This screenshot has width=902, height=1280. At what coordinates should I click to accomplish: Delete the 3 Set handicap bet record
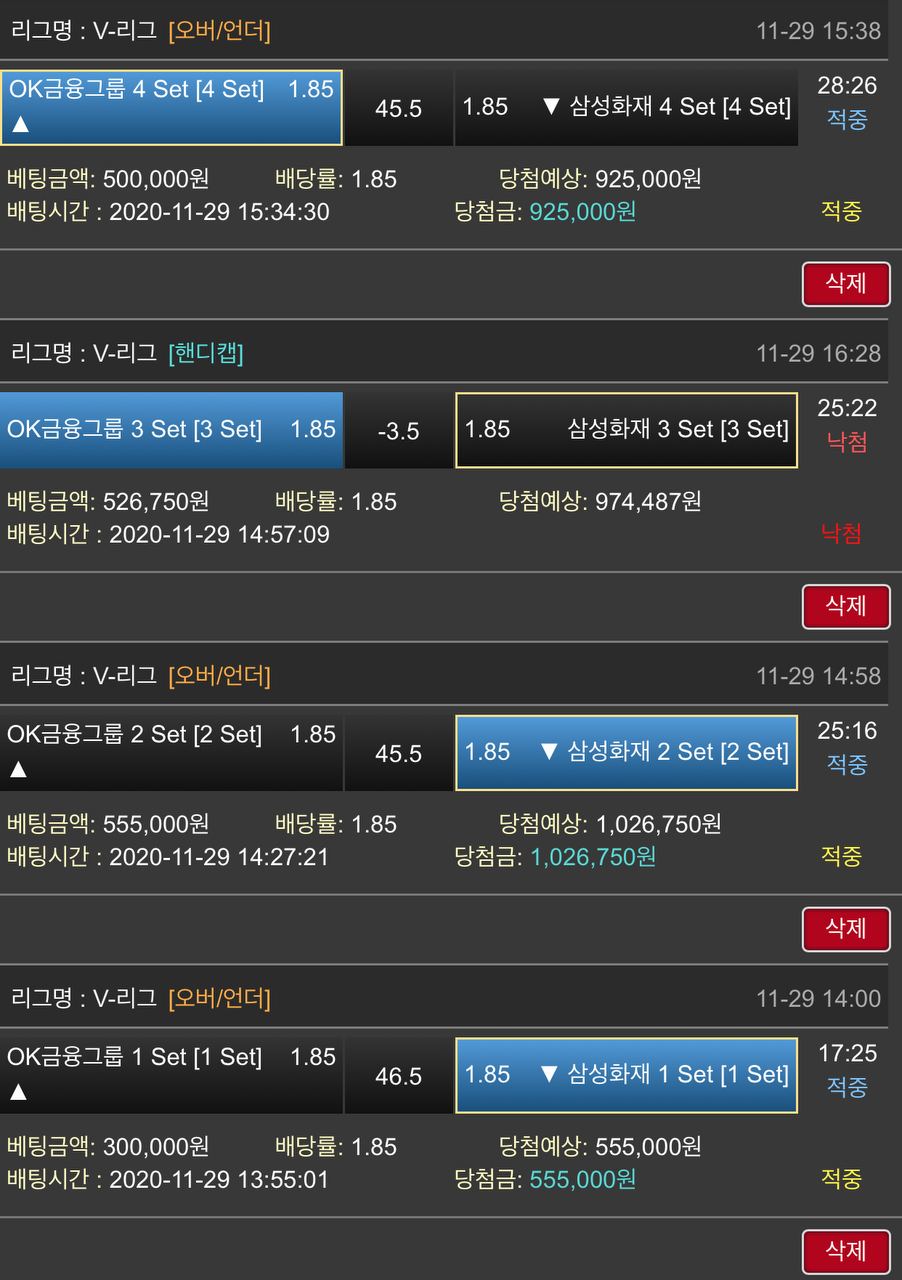[x=845, y=606]
